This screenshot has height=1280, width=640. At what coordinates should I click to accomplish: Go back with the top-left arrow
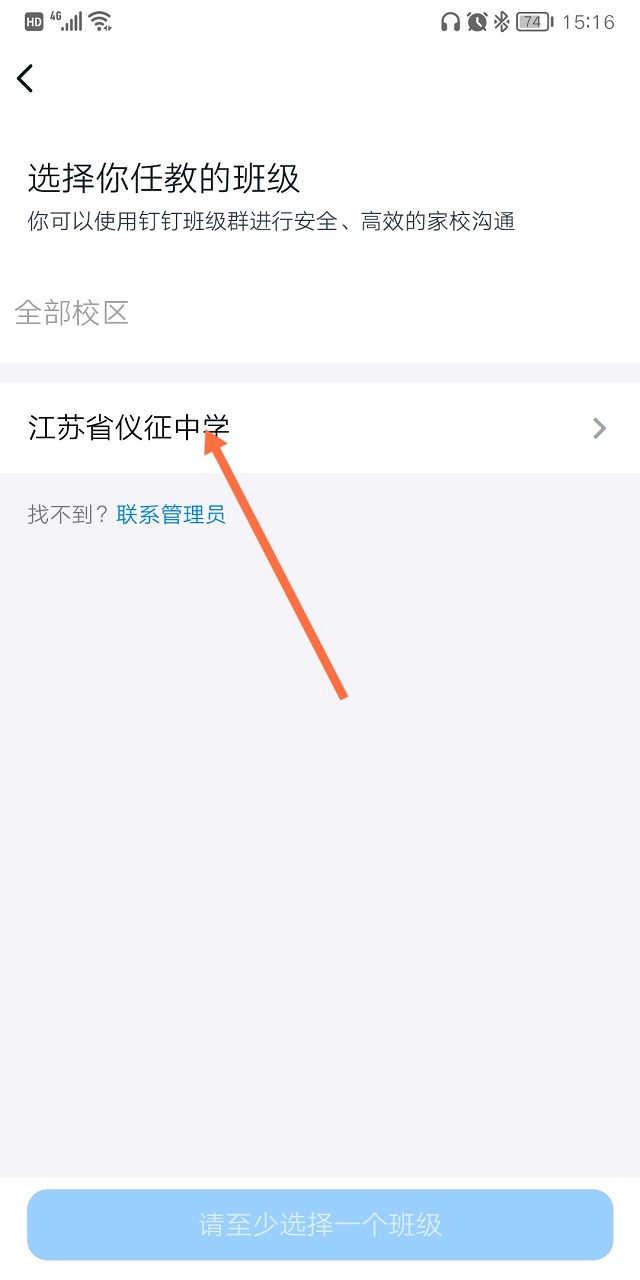(26, 78)
